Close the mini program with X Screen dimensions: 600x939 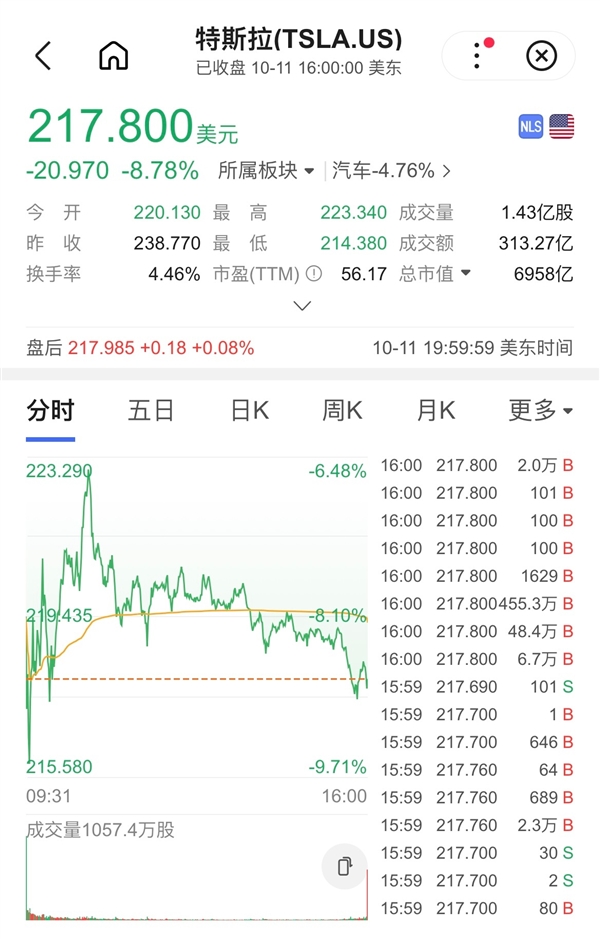click(541, 56)
